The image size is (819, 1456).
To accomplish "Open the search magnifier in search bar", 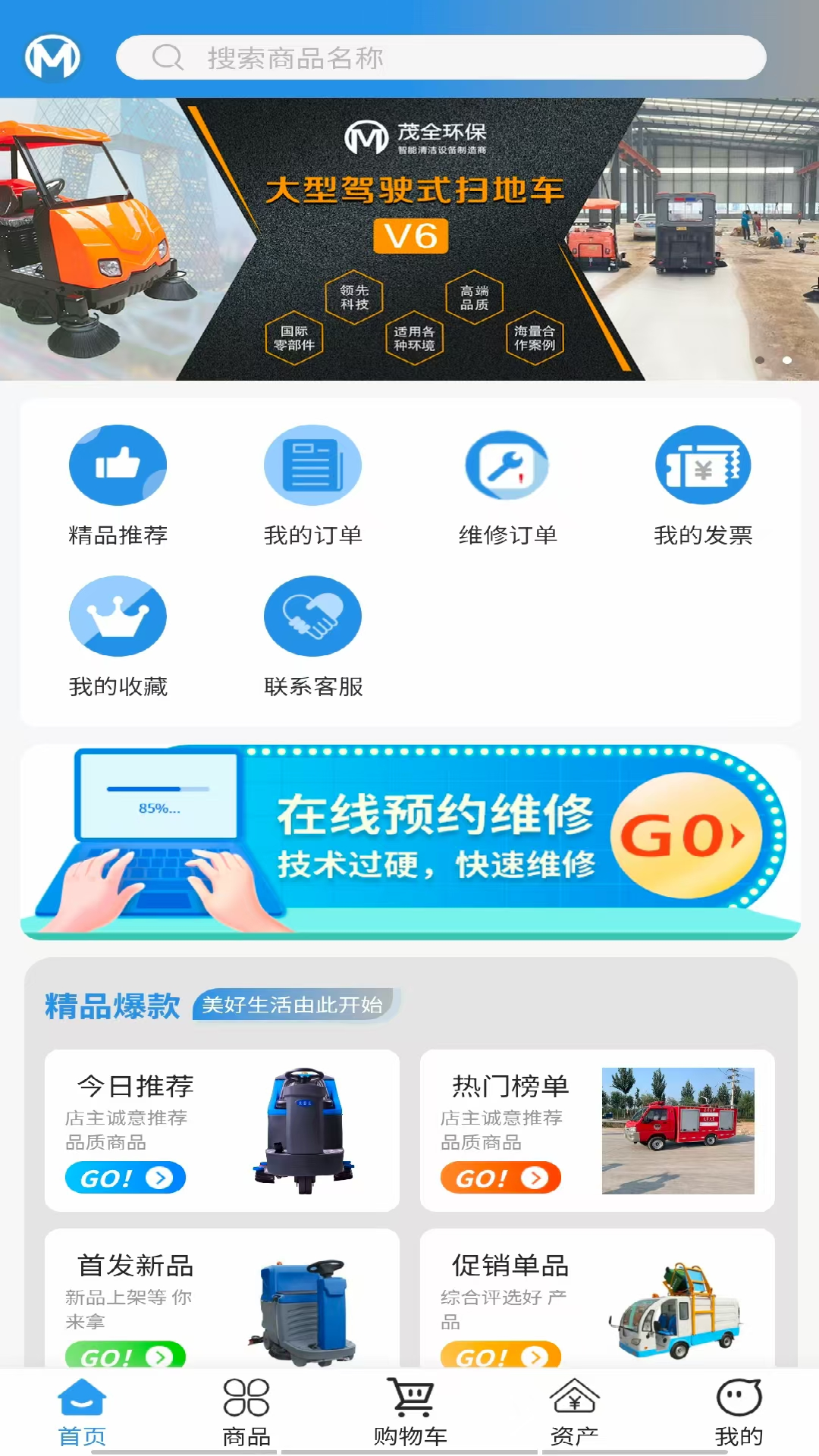I will [168, 58].
